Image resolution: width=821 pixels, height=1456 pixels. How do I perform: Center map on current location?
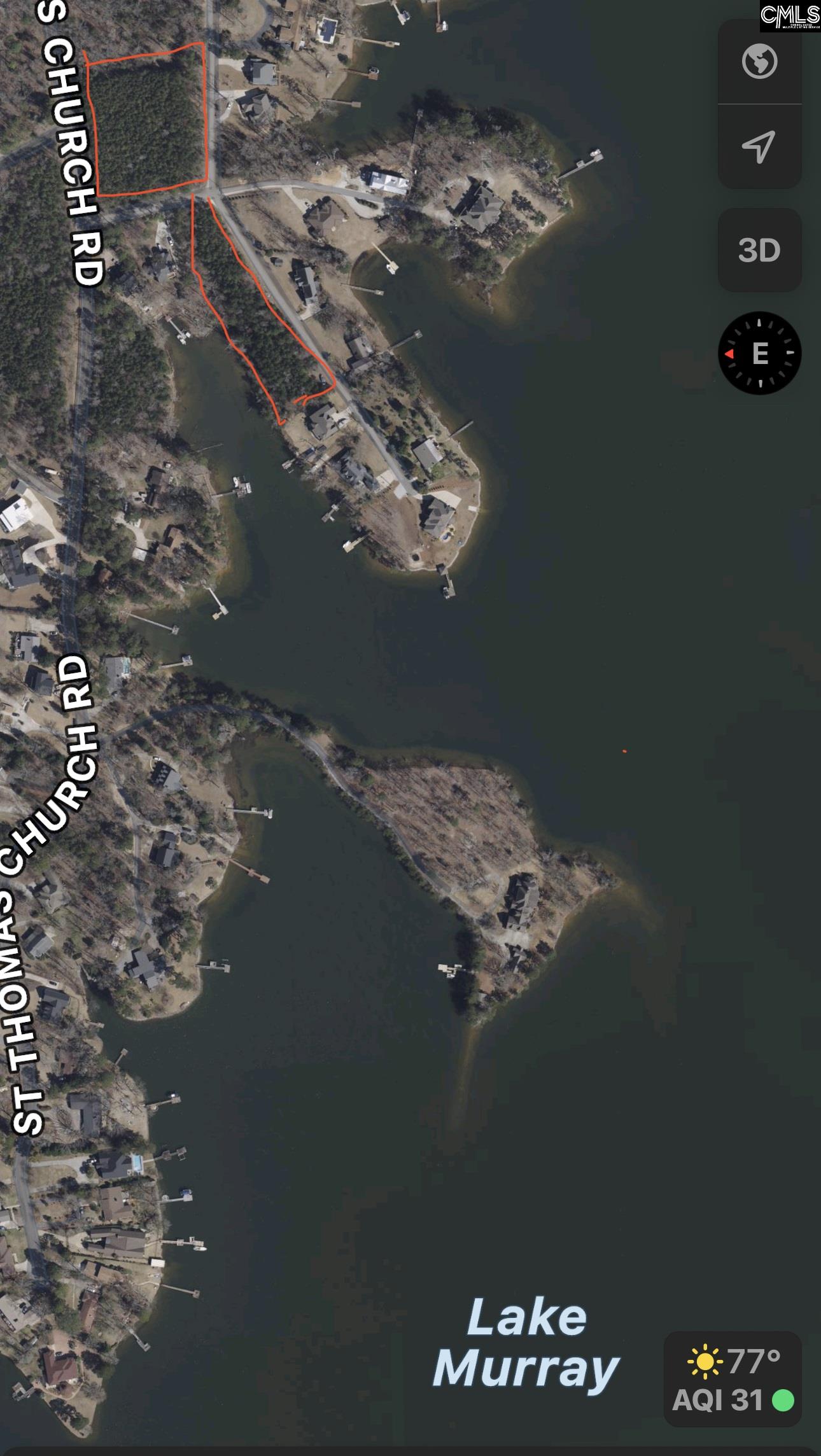tap(759, 146)
